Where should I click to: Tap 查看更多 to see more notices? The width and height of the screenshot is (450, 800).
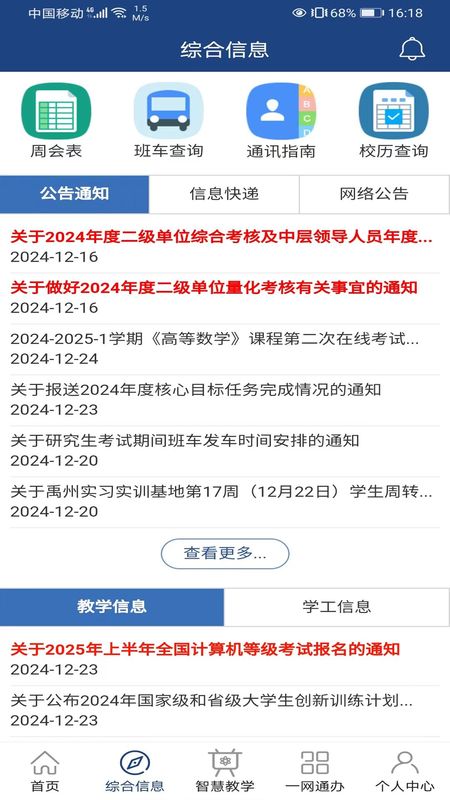225,554
